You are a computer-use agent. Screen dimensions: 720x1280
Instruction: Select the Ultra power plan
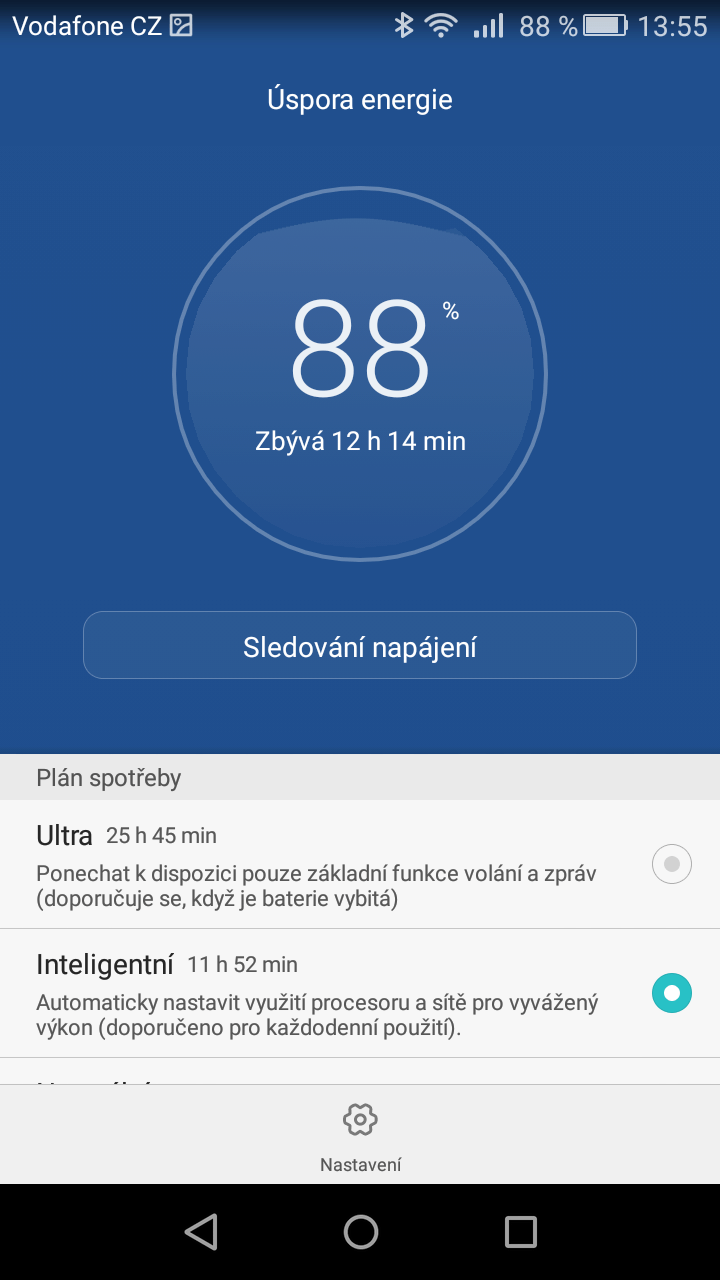pyautogui.click(x=360, y=864)
